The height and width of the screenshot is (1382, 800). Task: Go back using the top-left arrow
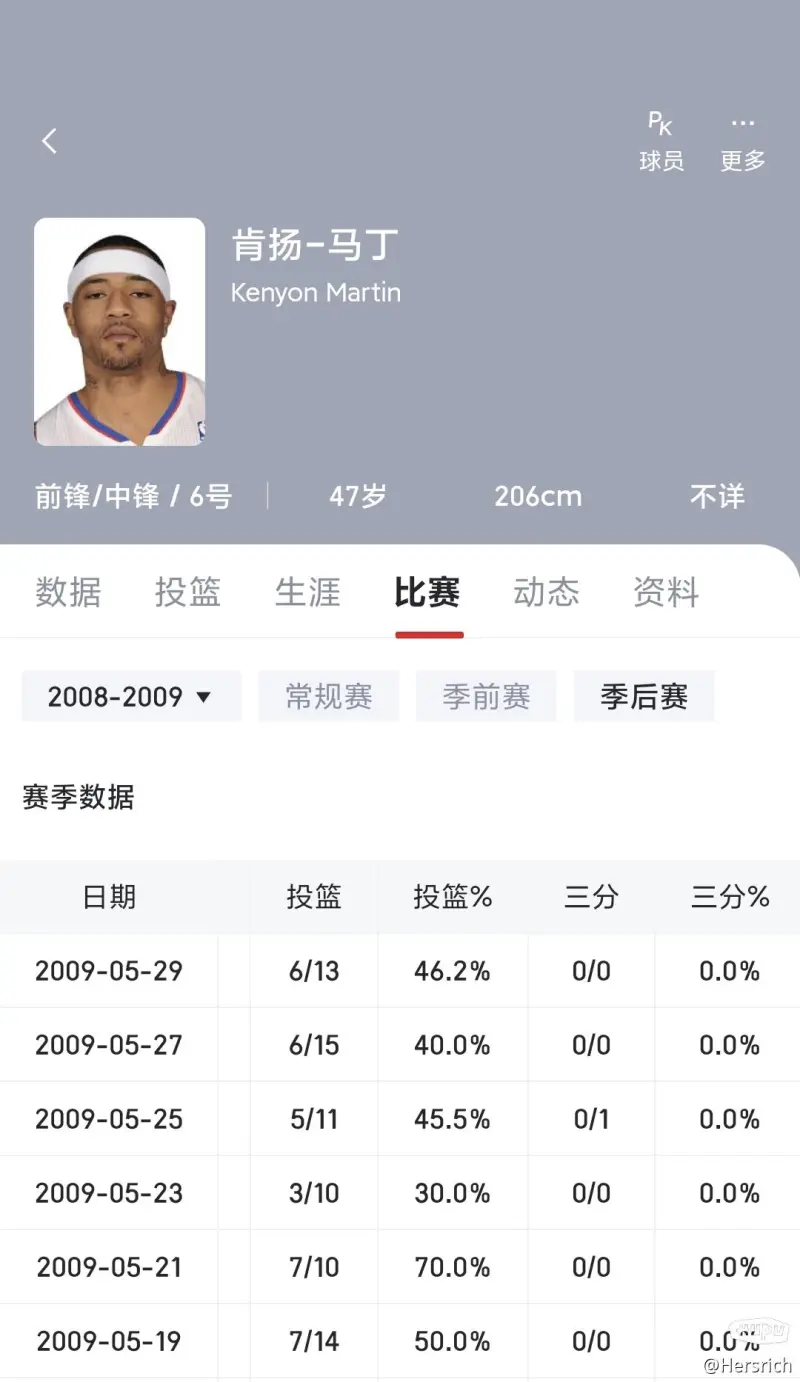[49, 141]
